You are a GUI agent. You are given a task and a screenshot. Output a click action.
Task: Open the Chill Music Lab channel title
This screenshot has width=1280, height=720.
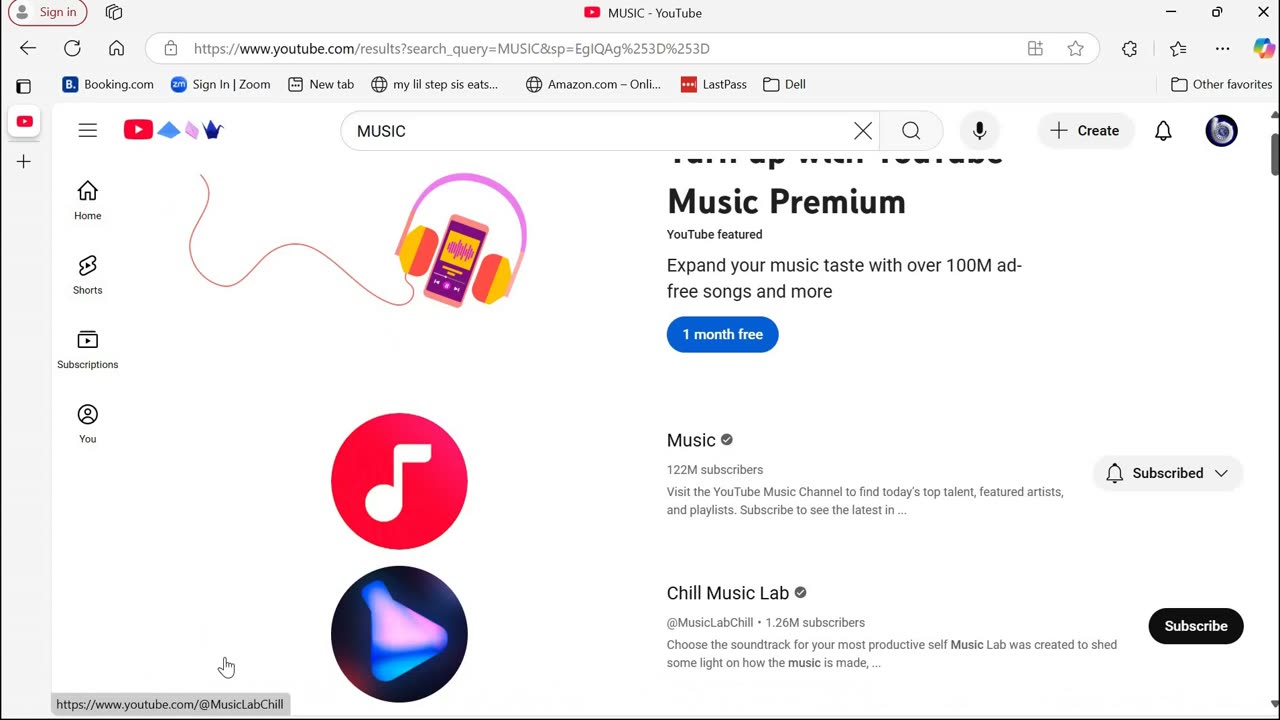tap(728, 593)
